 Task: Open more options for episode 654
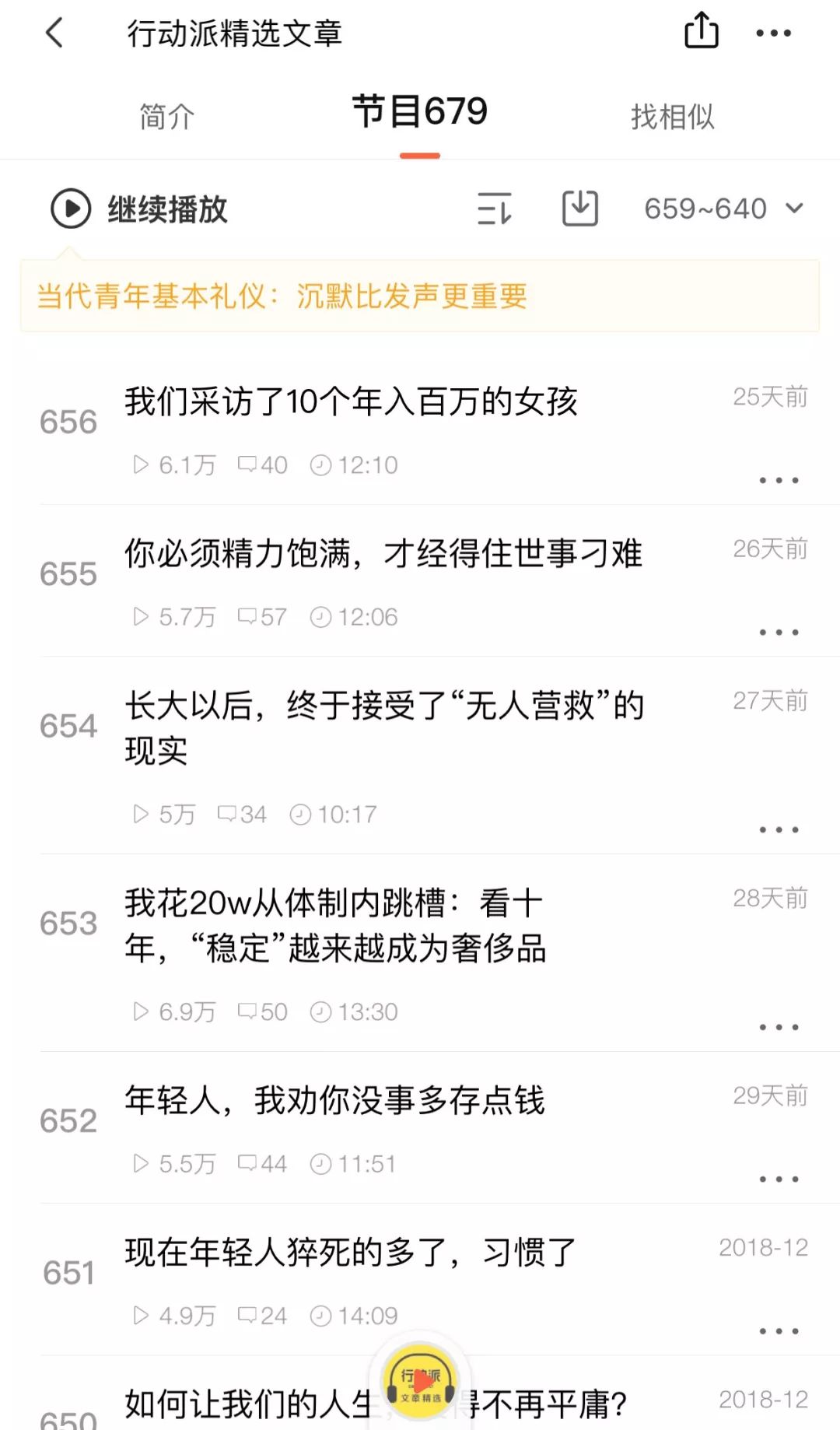coord(779,829)
